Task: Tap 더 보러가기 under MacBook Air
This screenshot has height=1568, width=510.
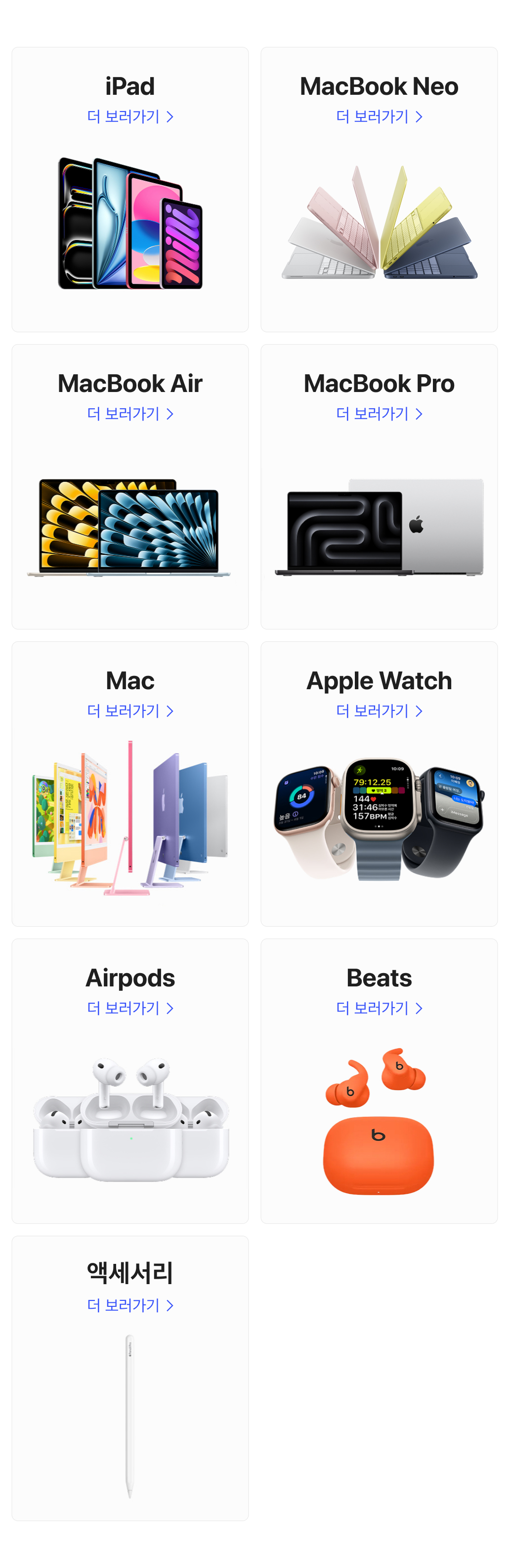Action: click(x=130, y=413)
